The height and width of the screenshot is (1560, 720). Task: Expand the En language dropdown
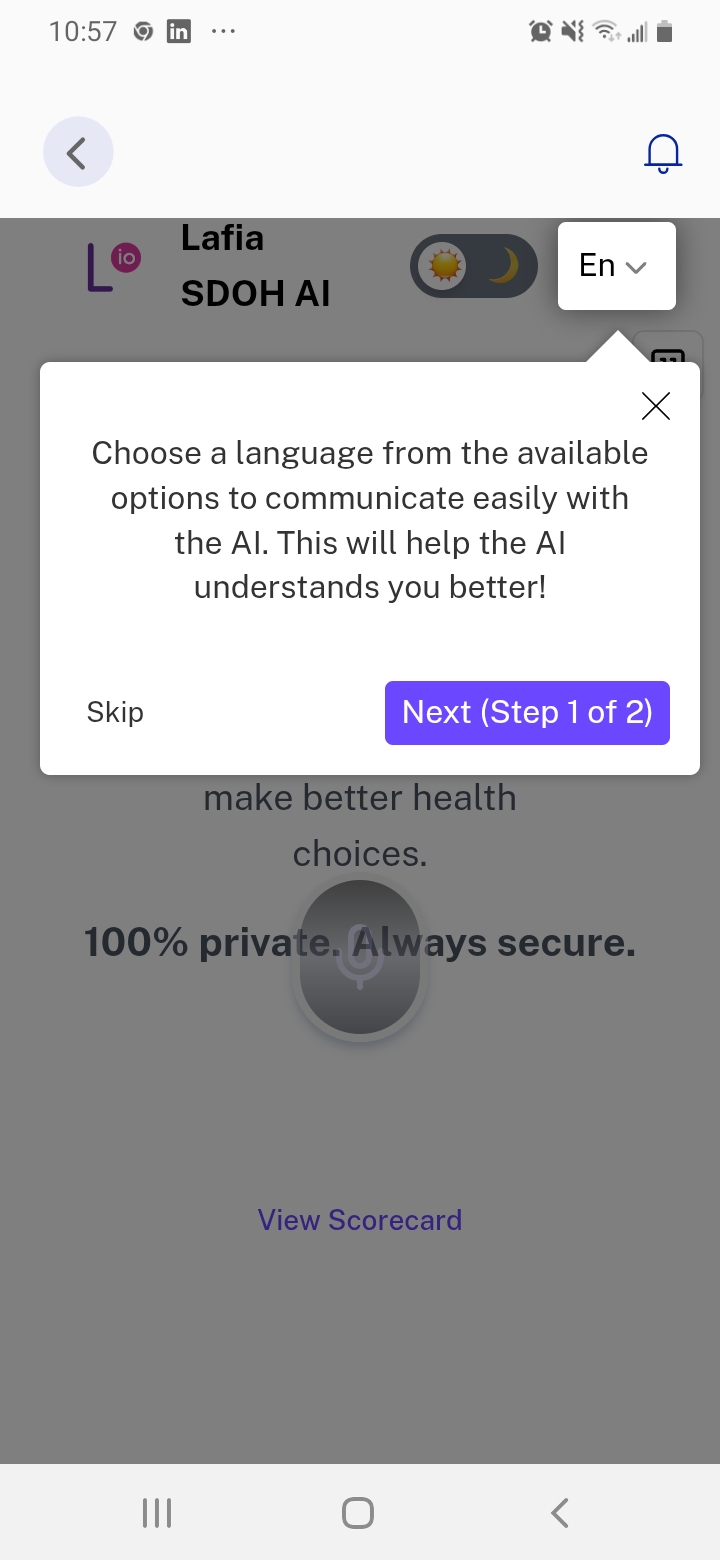point(616,266)
